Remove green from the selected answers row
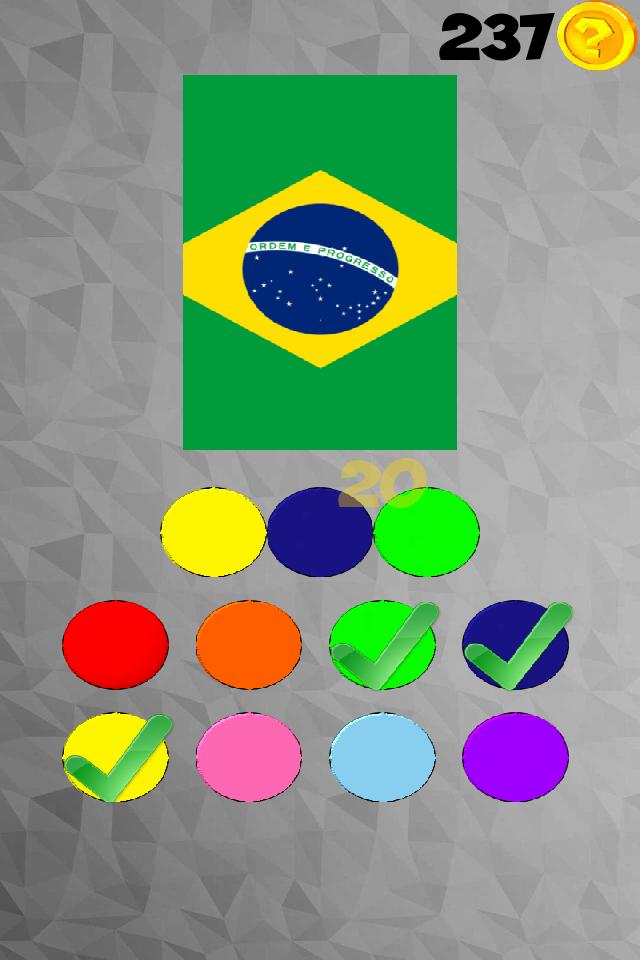This screenshot has width=640, height=960. (x=427, y=532)
